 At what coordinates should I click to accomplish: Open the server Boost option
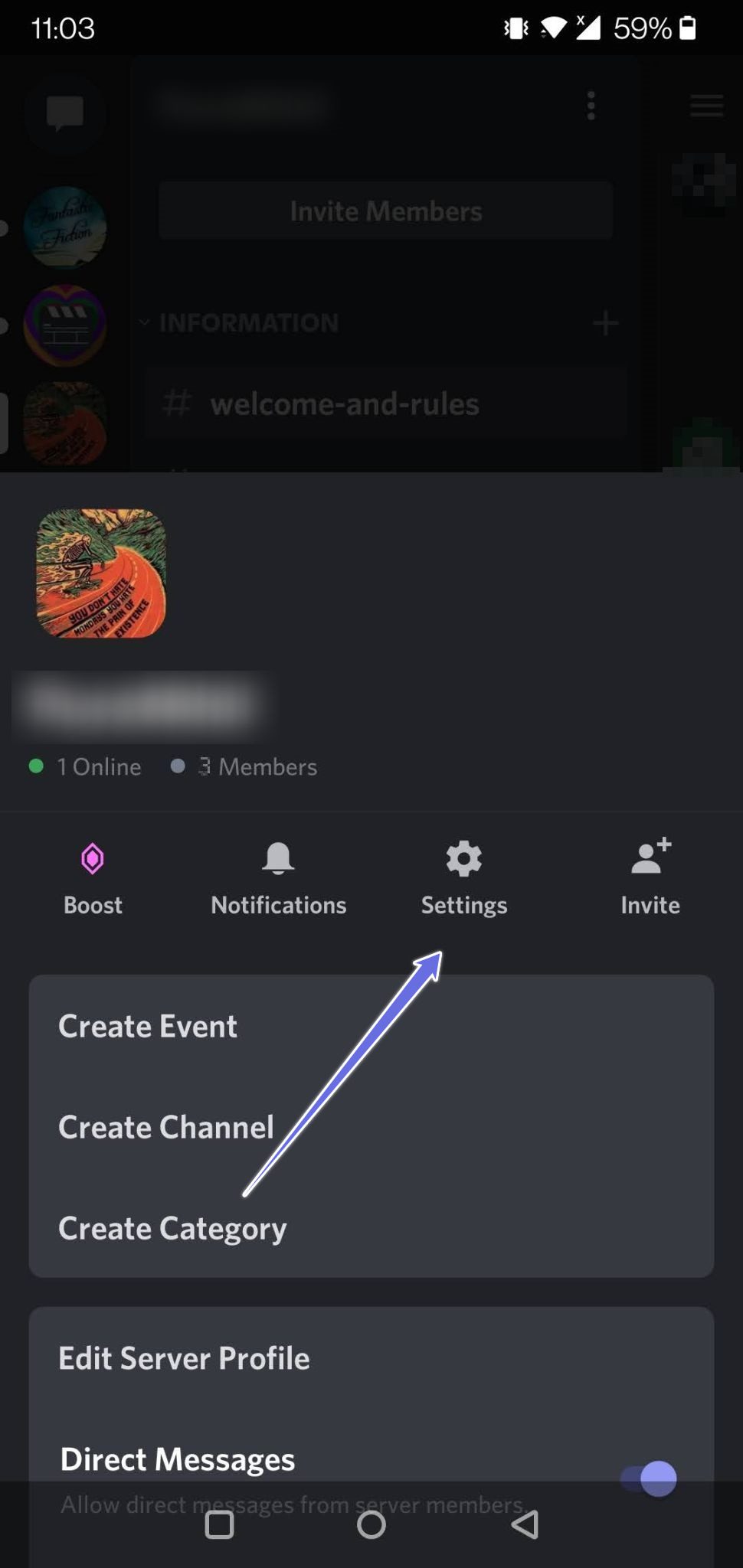93,877
